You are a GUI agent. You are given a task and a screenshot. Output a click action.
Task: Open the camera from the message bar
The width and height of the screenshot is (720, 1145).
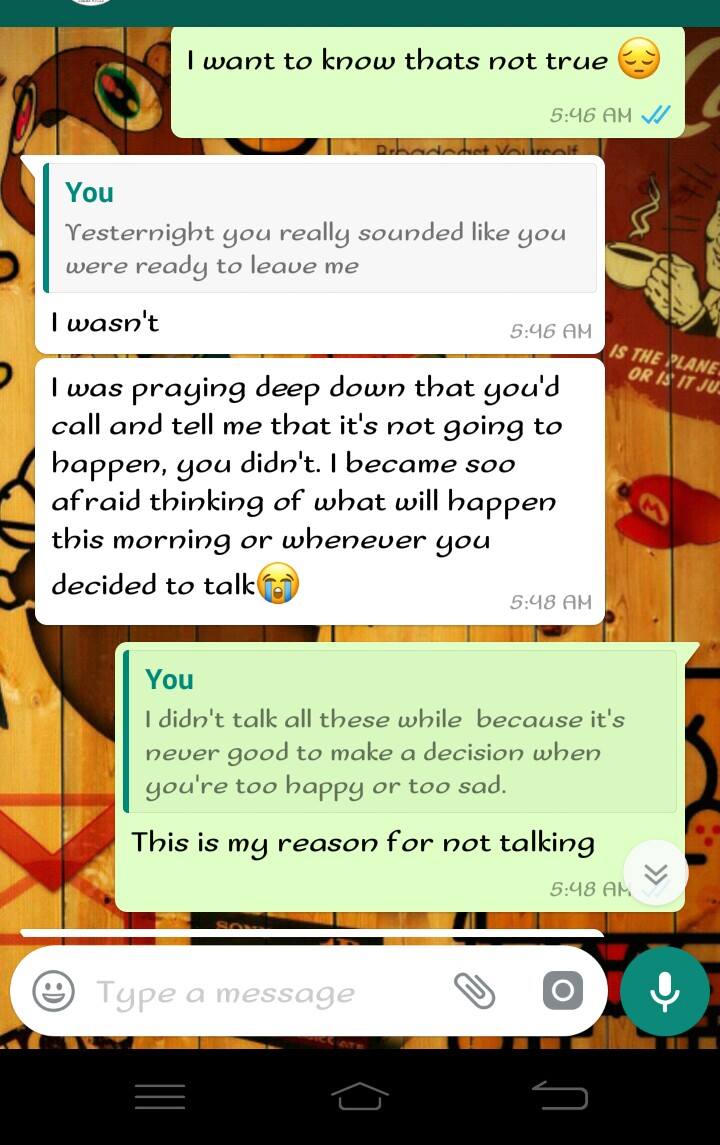[562, 991]
